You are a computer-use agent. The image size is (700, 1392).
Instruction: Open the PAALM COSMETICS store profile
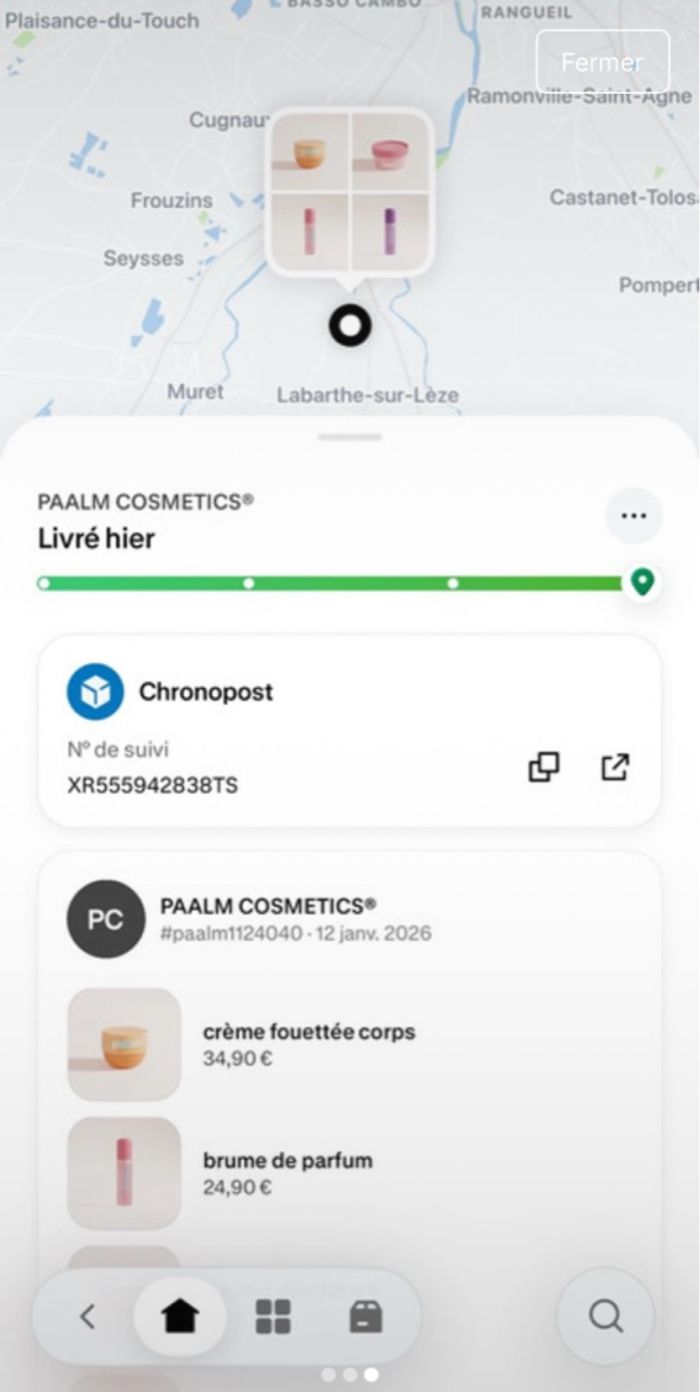pos(105,919)
